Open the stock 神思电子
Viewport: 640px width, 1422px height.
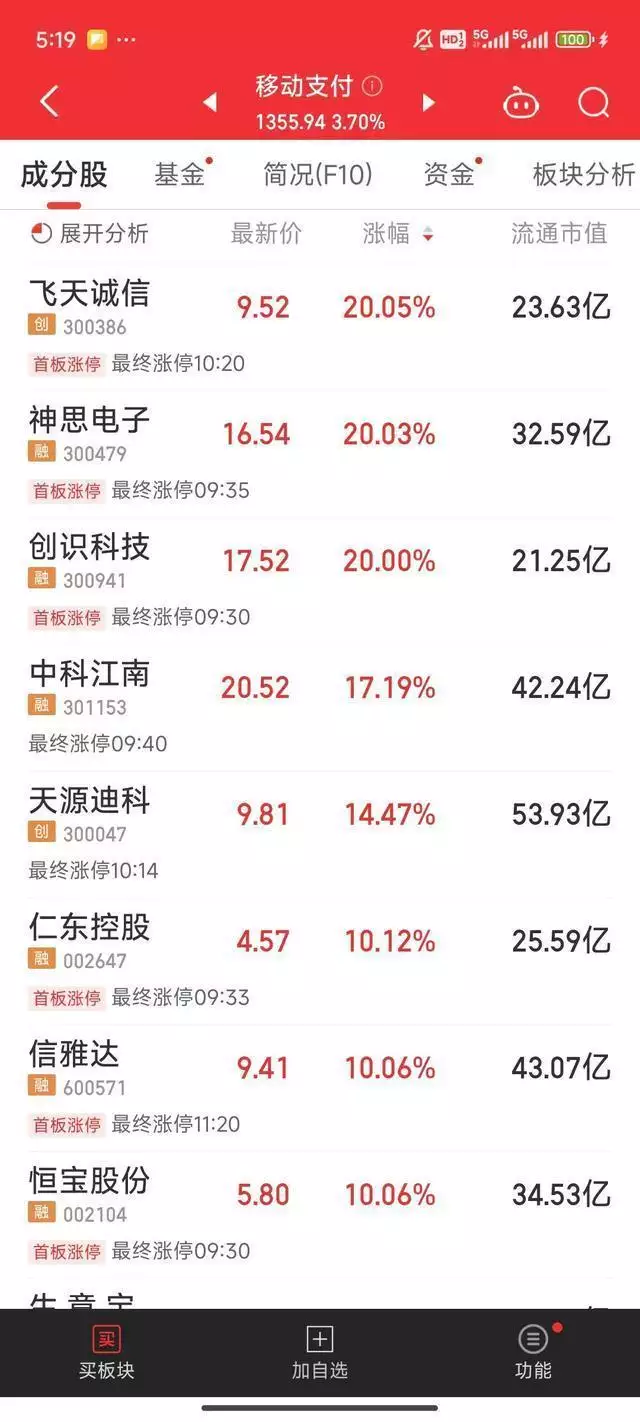320,453
